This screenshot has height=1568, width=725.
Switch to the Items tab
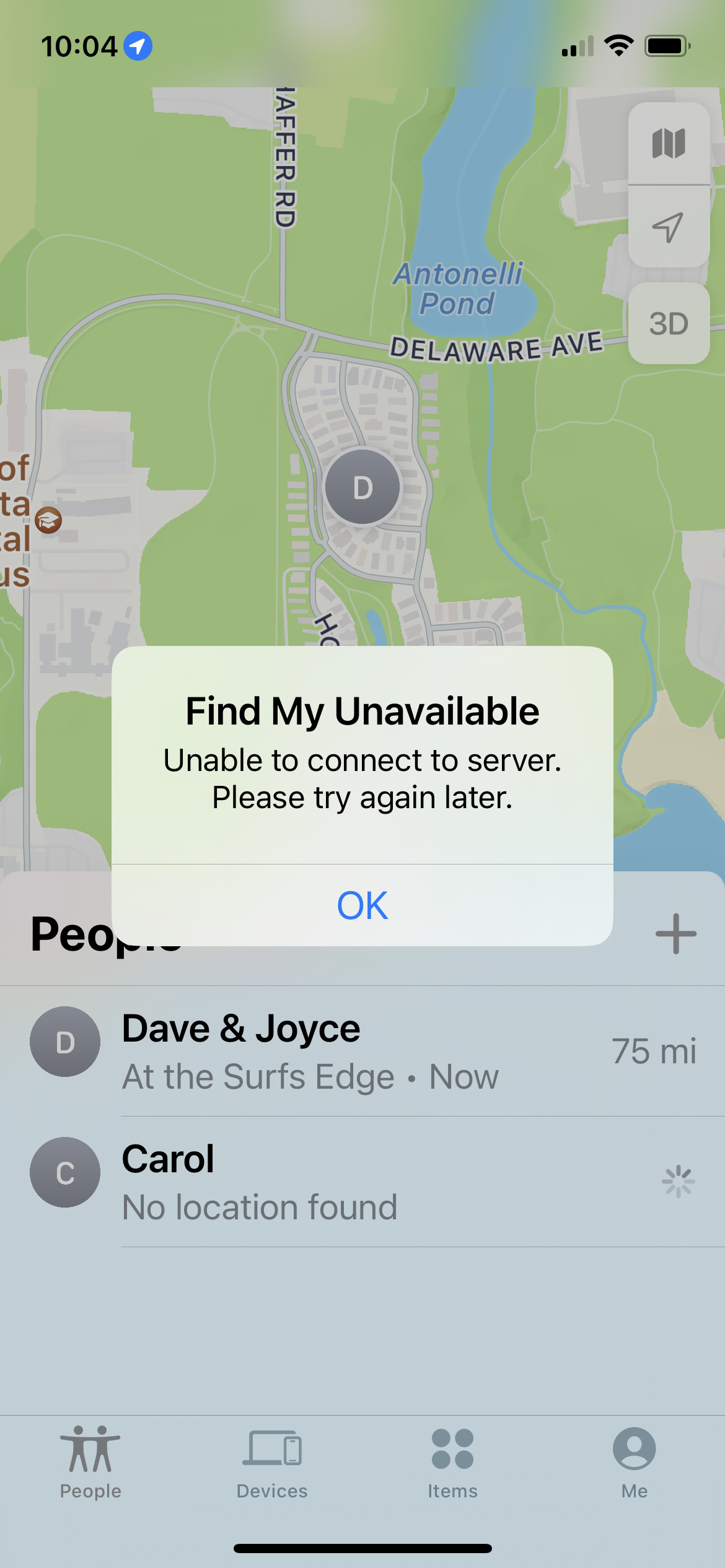tap(453, 1463)
